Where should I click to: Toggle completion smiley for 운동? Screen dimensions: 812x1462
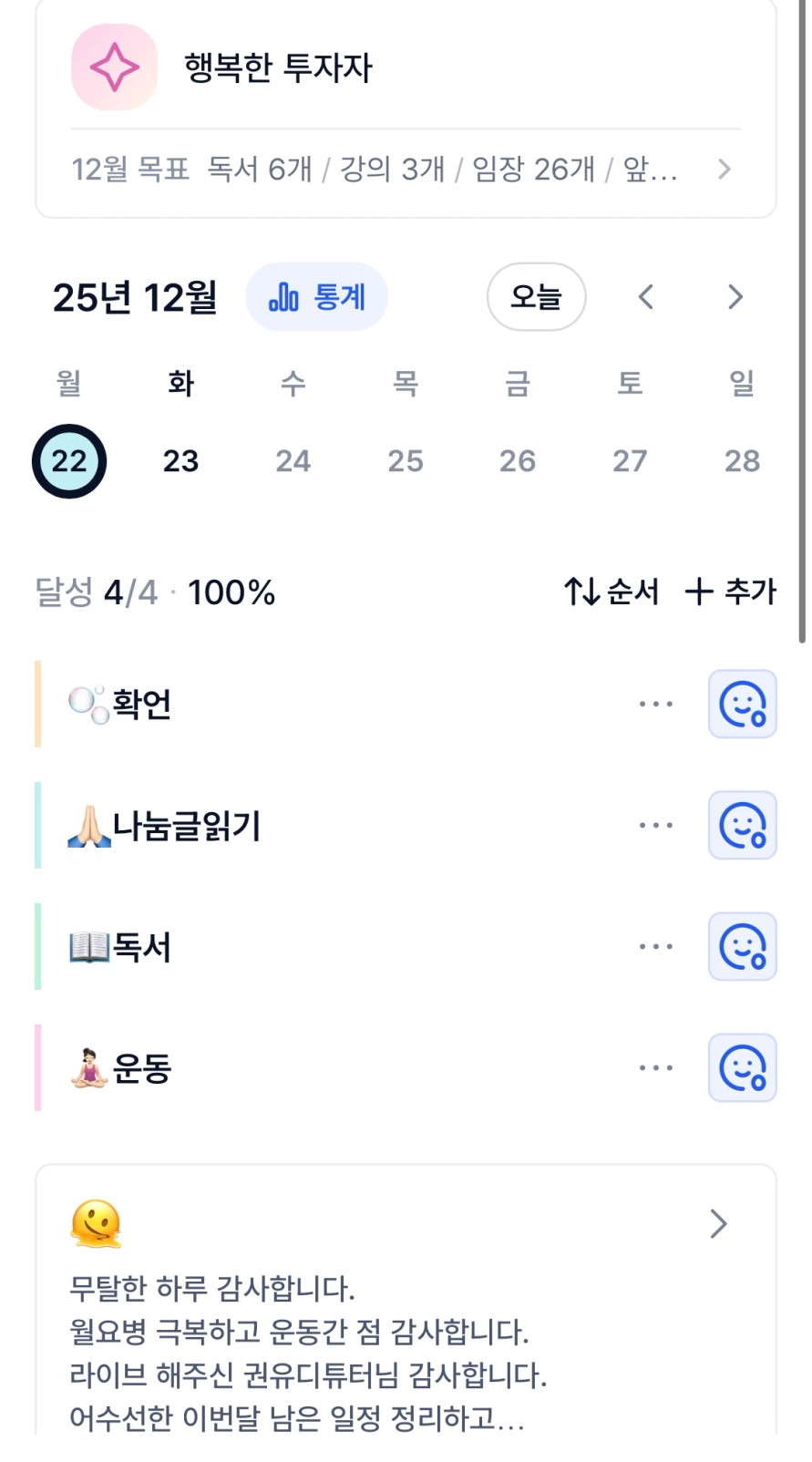[743, 1068]
